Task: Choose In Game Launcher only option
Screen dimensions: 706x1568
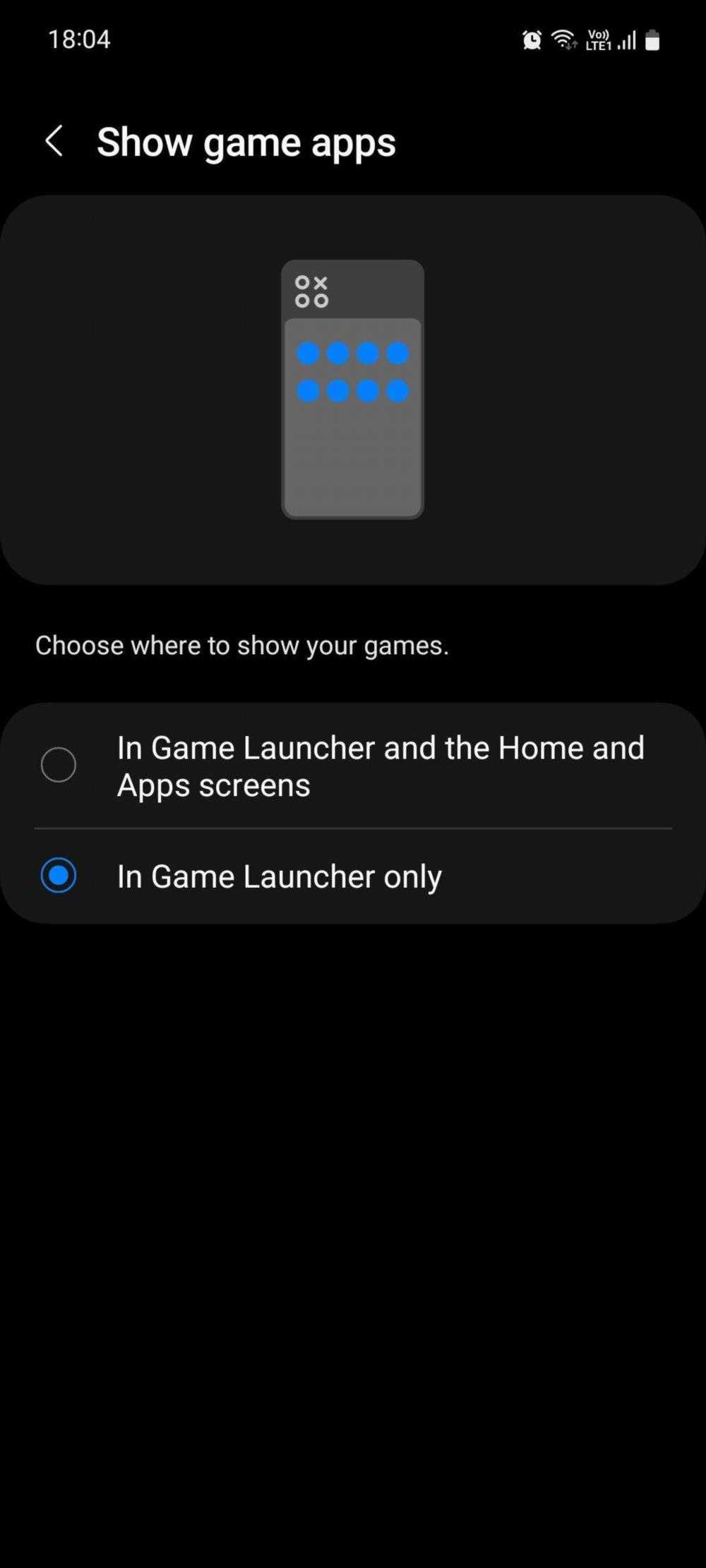Action: pos(59,876)
